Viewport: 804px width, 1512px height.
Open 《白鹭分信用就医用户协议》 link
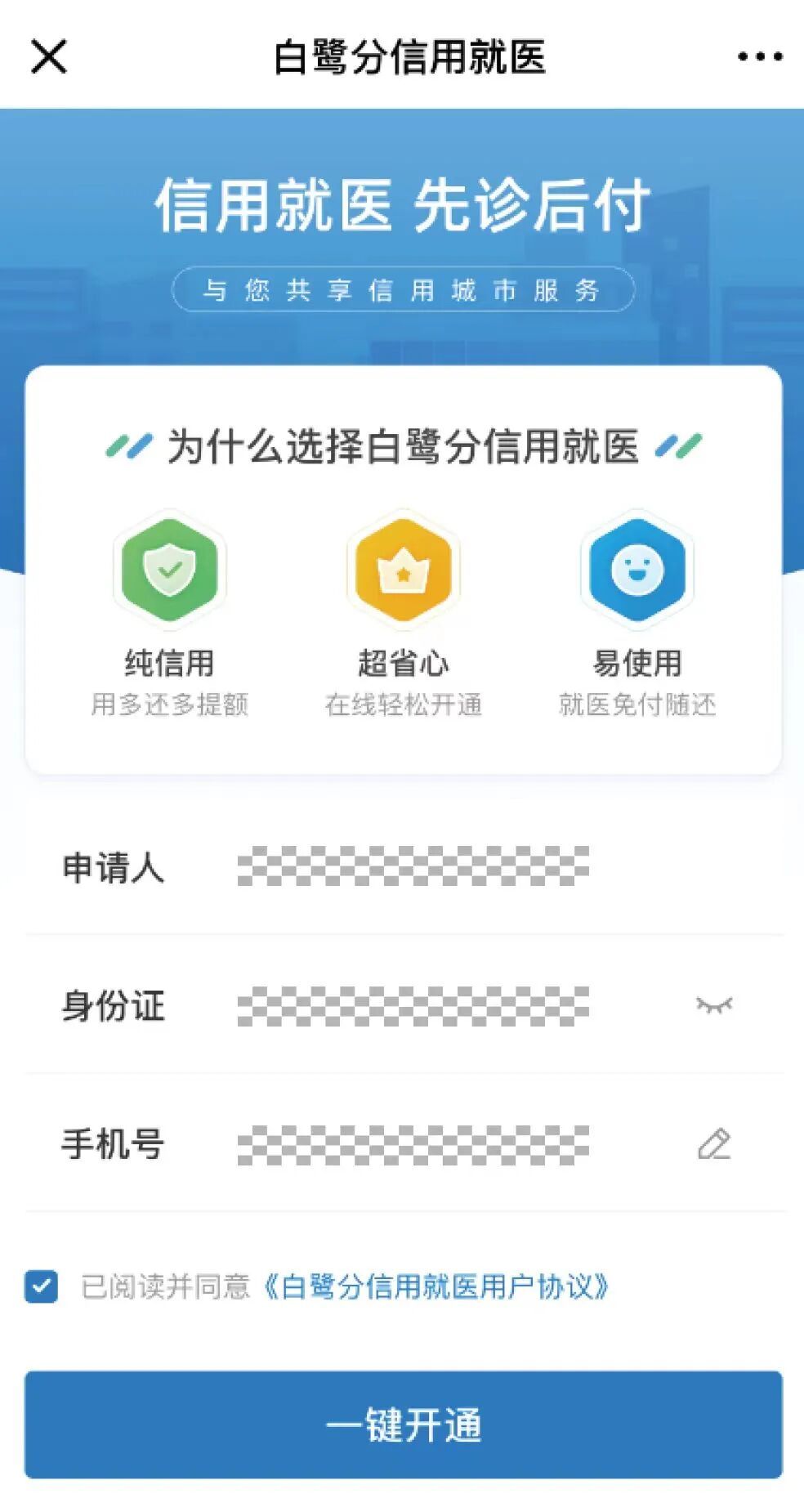(x=434, y=1286)
